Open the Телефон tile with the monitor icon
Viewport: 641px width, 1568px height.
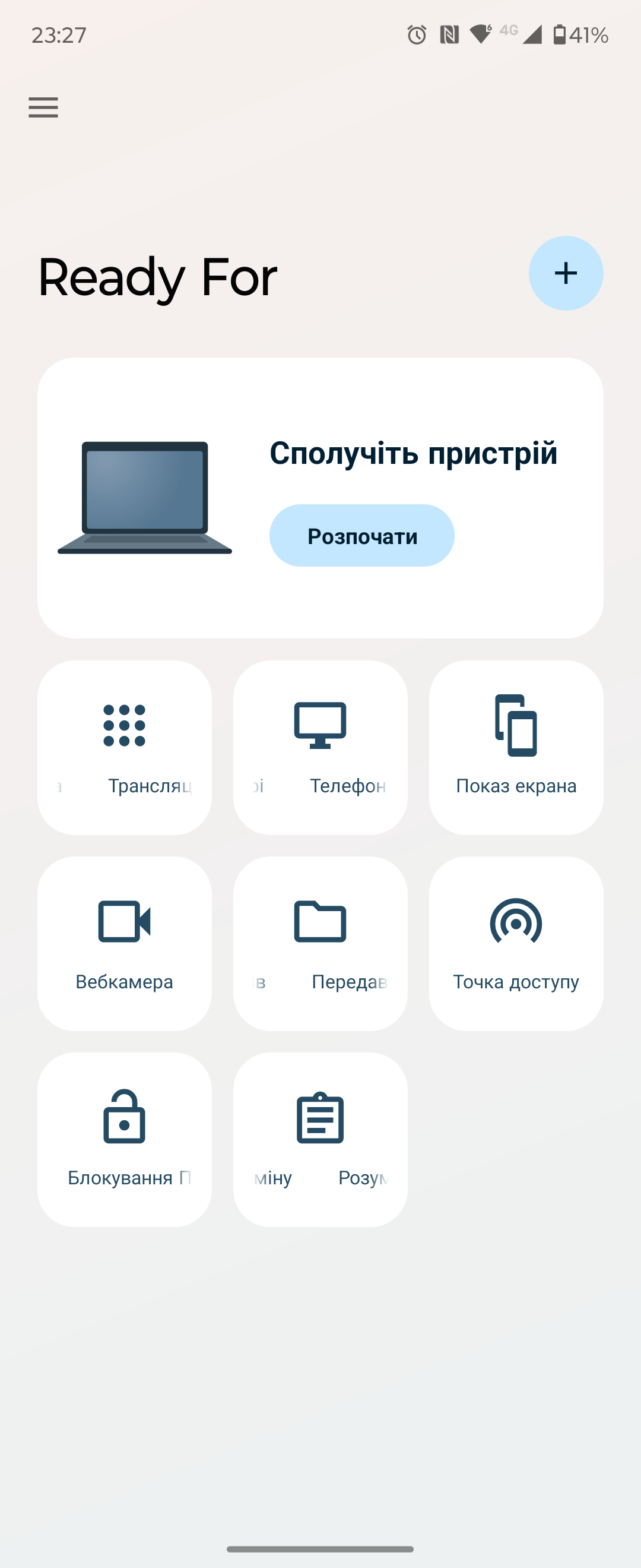click(320, 748)
